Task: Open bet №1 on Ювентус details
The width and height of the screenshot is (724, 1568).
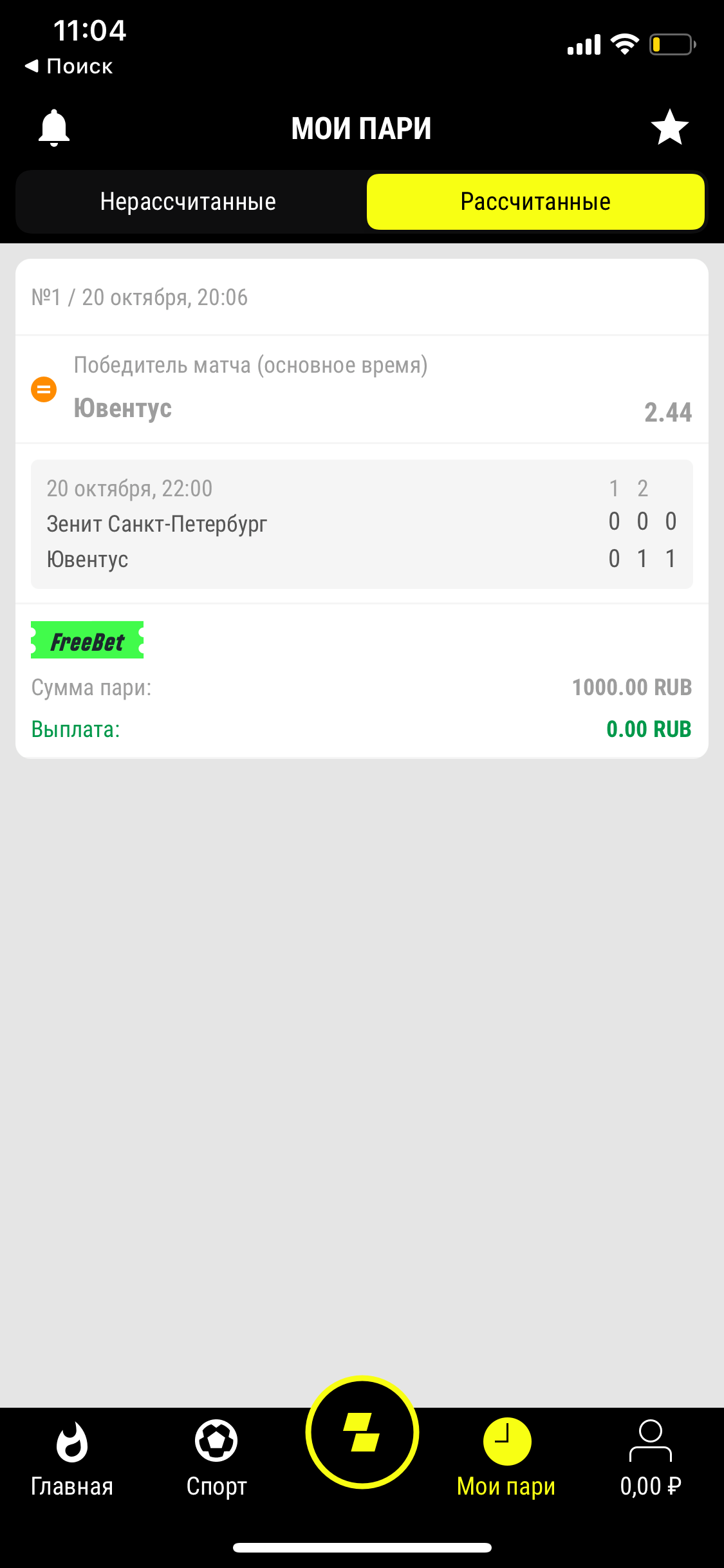Action: tap(362, 390)
